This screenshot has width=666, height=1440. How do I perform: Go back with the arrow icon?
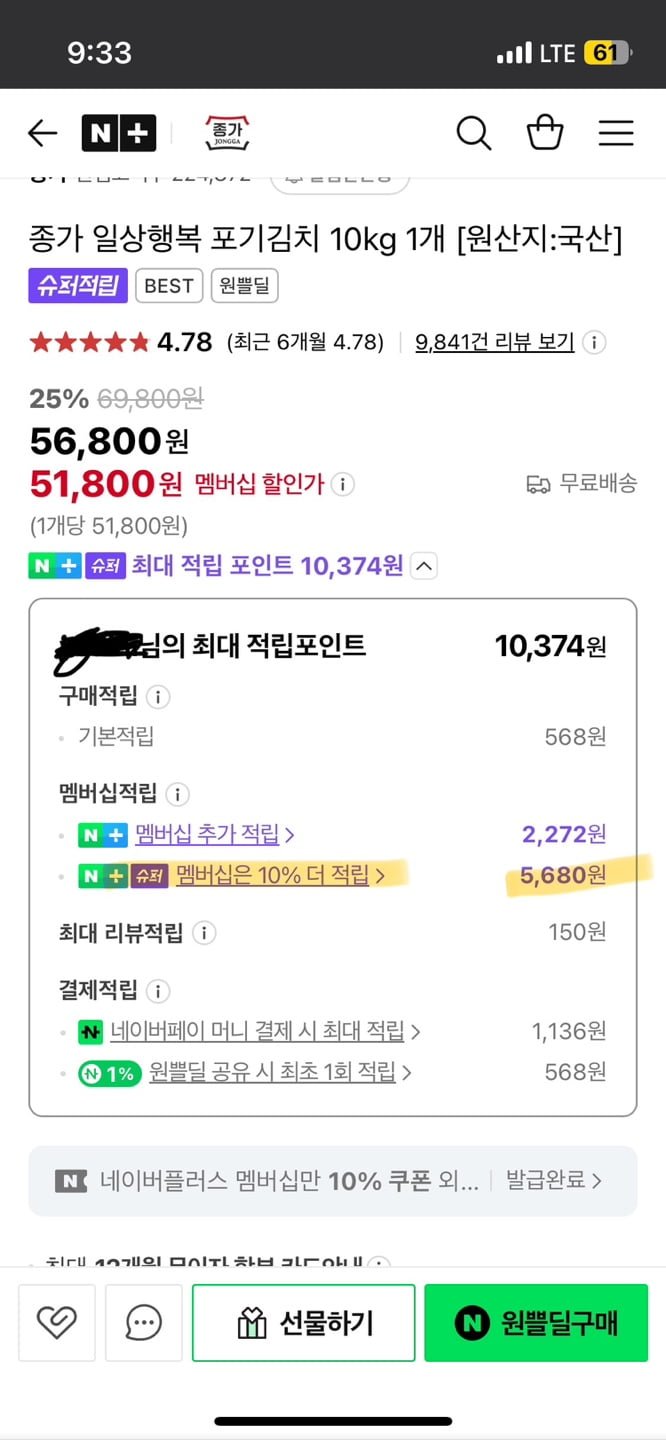pyautogui.click(x=43, y=133)
